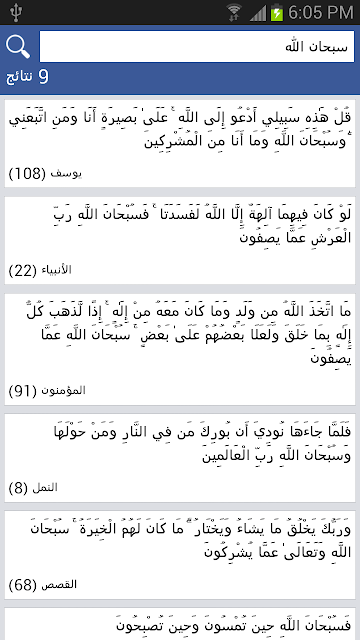Open the verse result from المؤمنون (91)
This screenshot has height=640, width=360.
point(180,349)
